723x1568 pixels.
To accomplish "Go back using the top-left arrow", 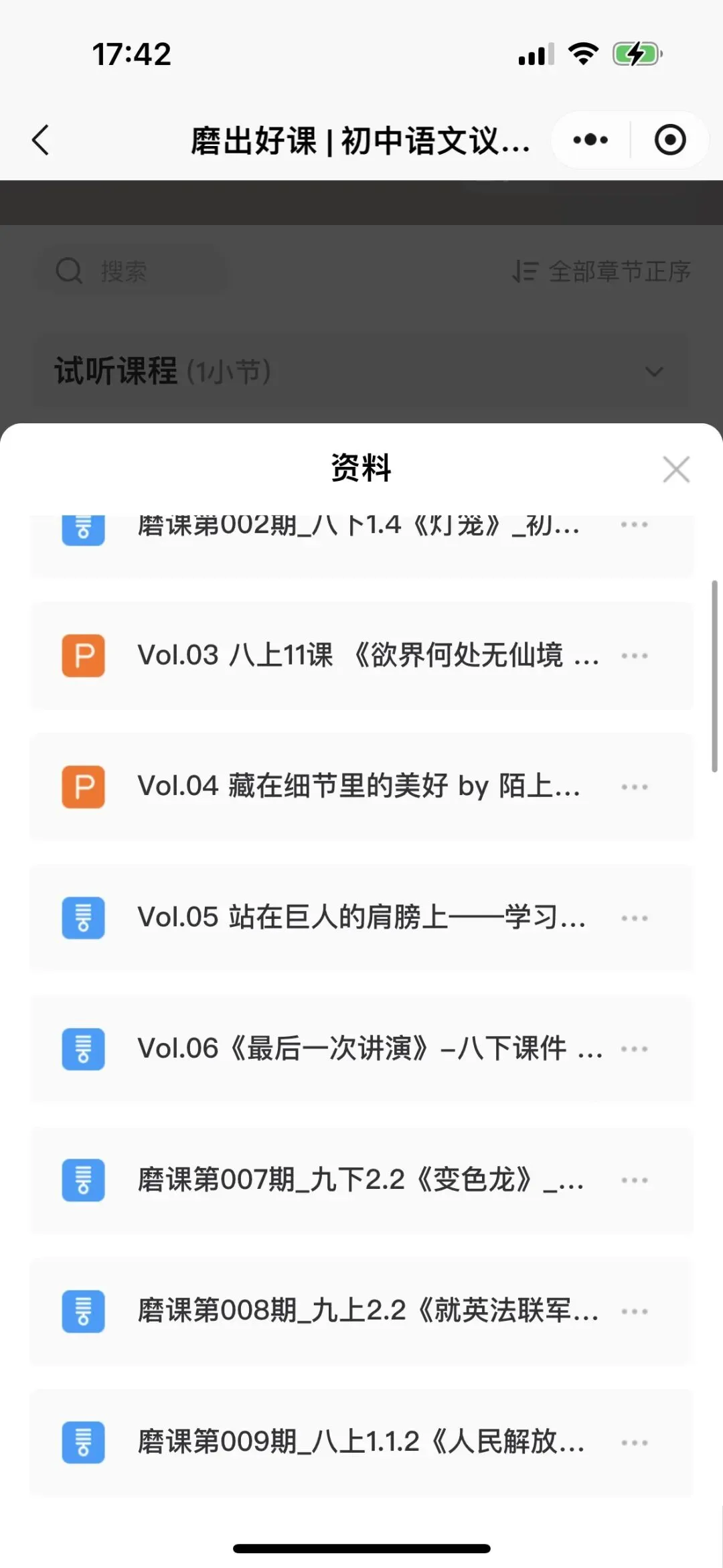I will click(x=41, y=140).
